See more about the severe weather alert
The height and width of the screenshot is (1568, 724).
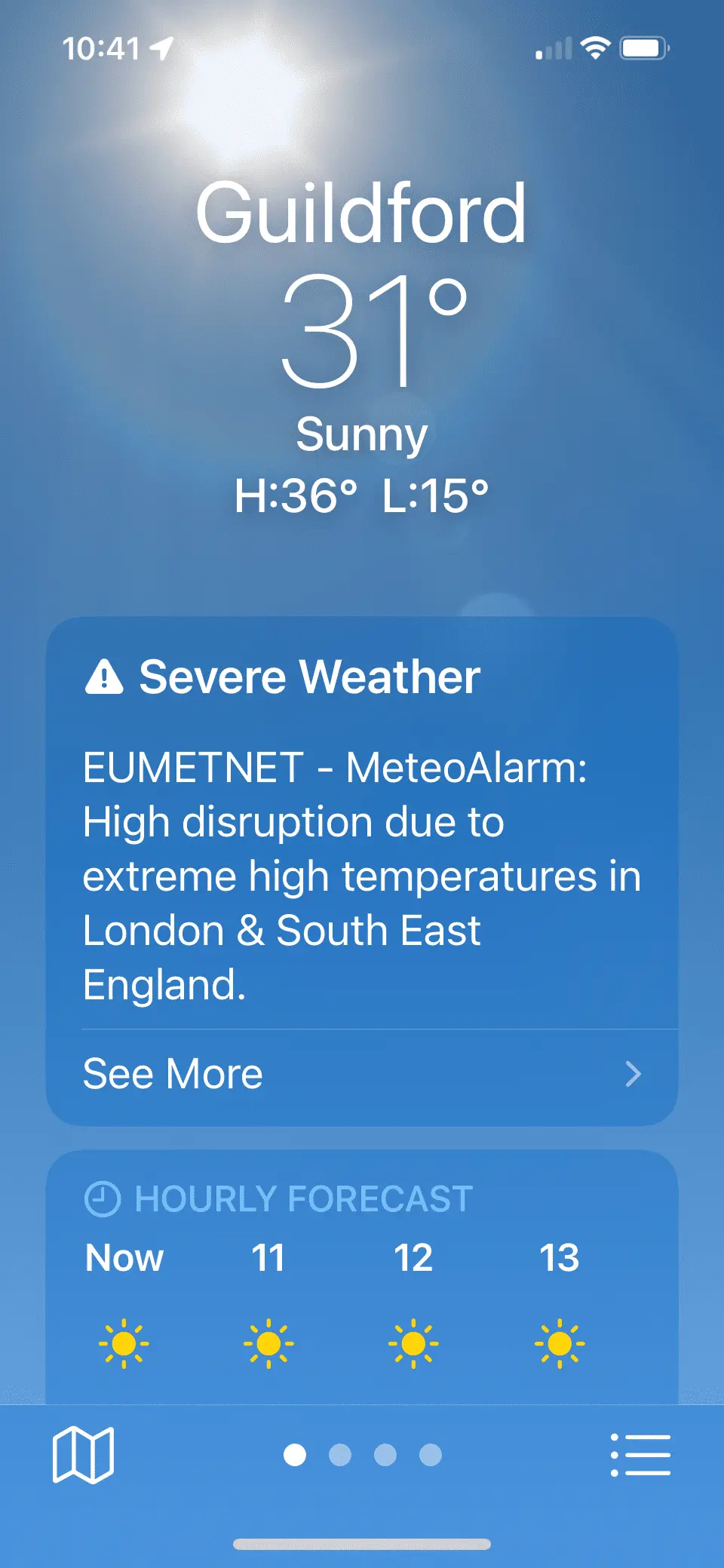click(362, 1074)
